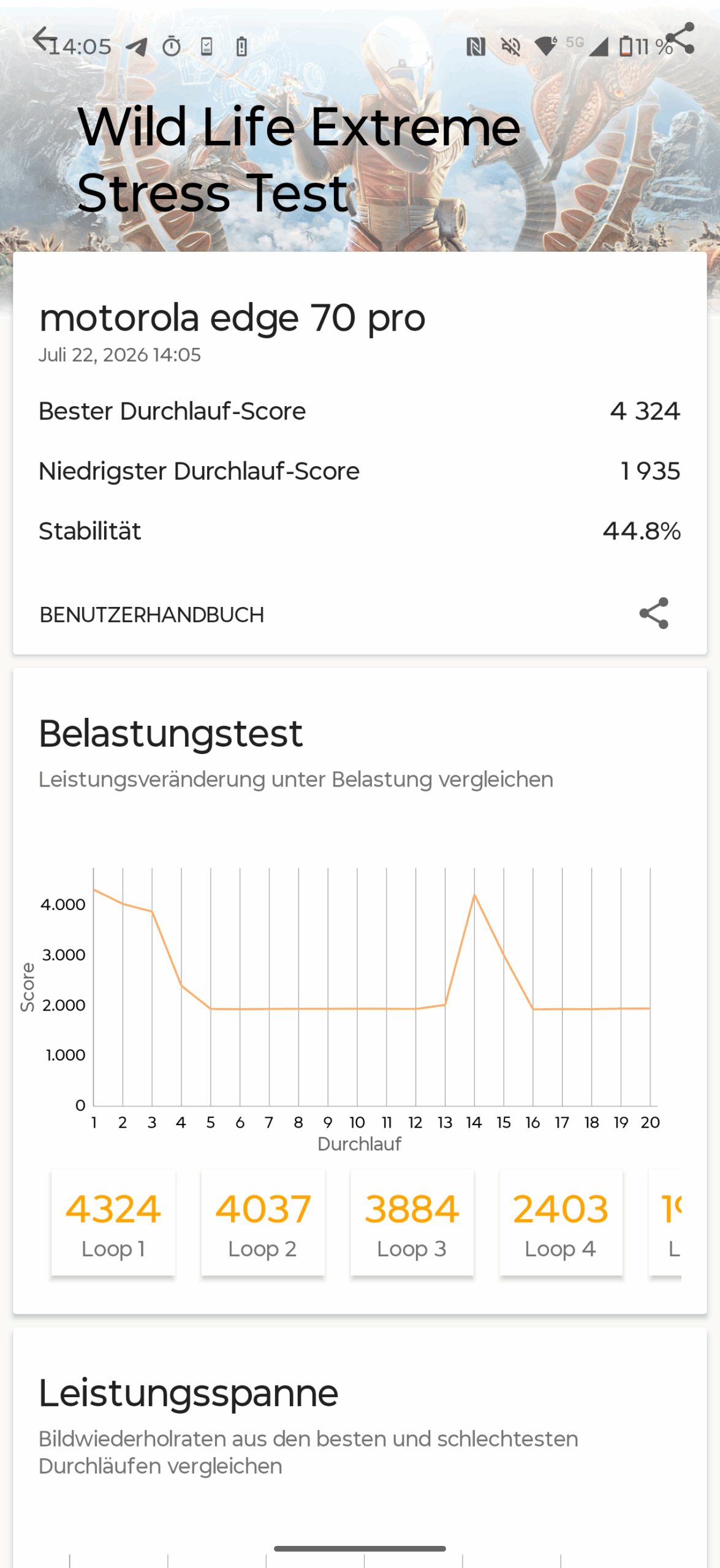Open the BENUTZERHANDBUCH user guide
Screen dimensions: 720x1568
tap(151, 614)
